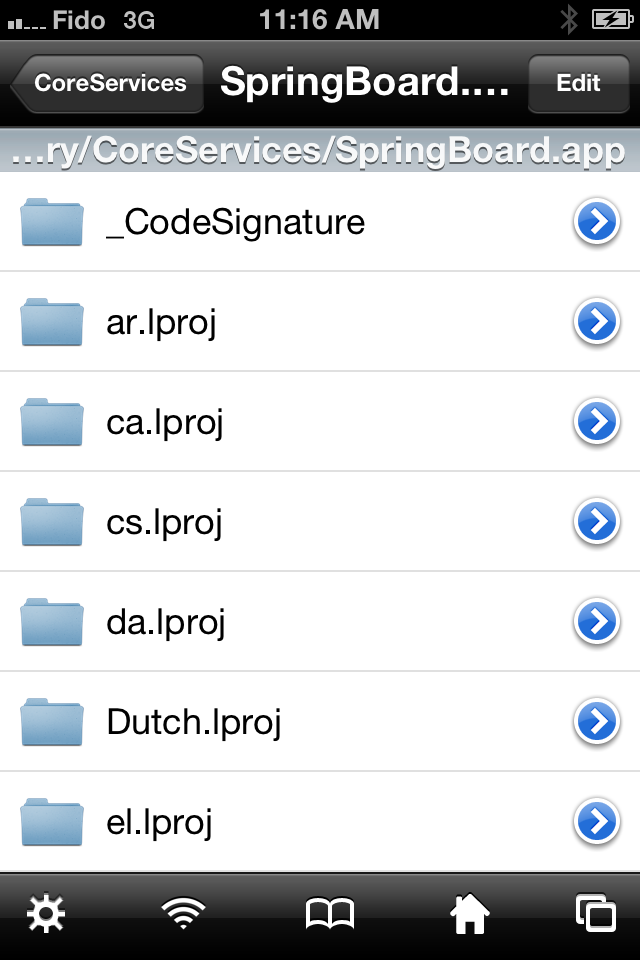Tap the blue arrow beside da.lproj
640x960 pixels.
pyautogui.click(x=597, y=622)
